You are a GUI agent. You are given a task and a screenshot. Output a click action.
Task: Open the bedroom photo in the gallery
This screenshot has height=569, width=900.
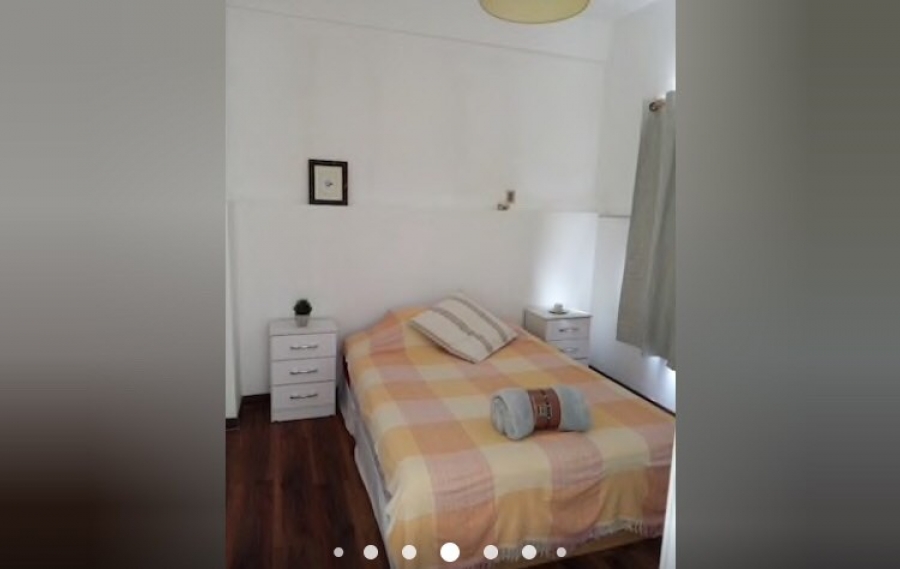click(x=450, y=280)
